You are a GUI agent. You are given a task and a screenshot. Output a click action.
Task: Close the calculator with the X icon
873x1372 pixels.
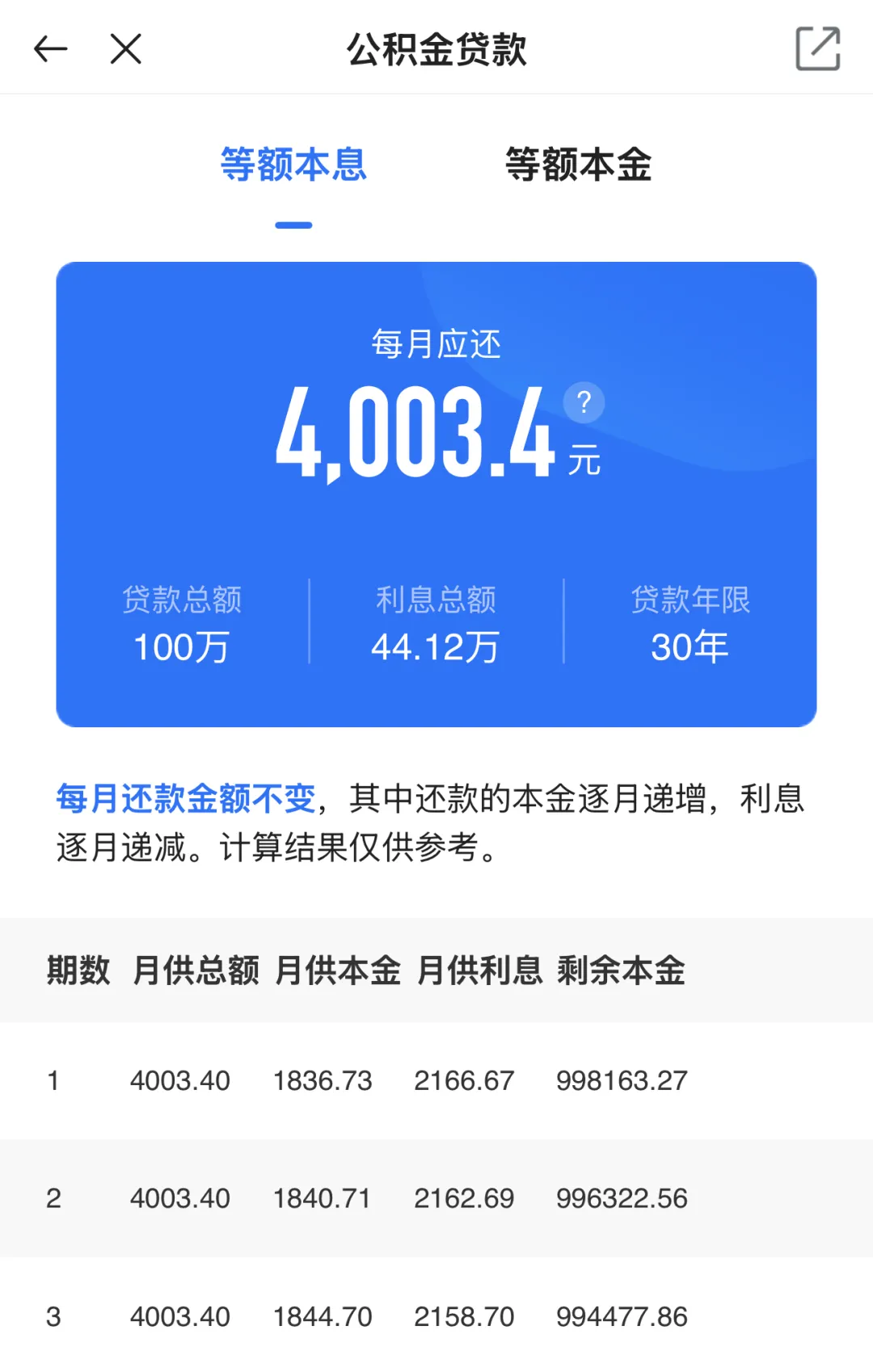(125, 48)
